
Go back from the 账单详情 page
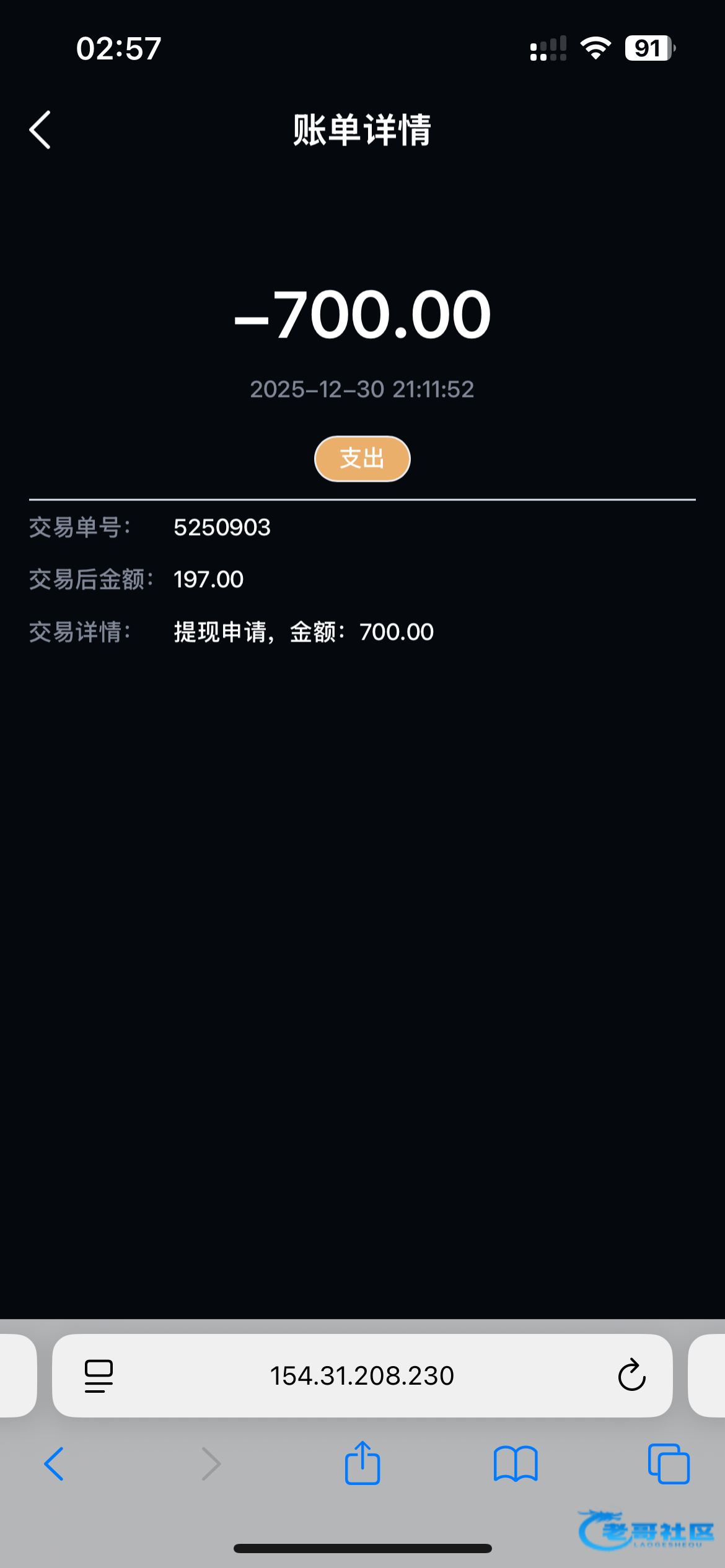pos(40,130)
